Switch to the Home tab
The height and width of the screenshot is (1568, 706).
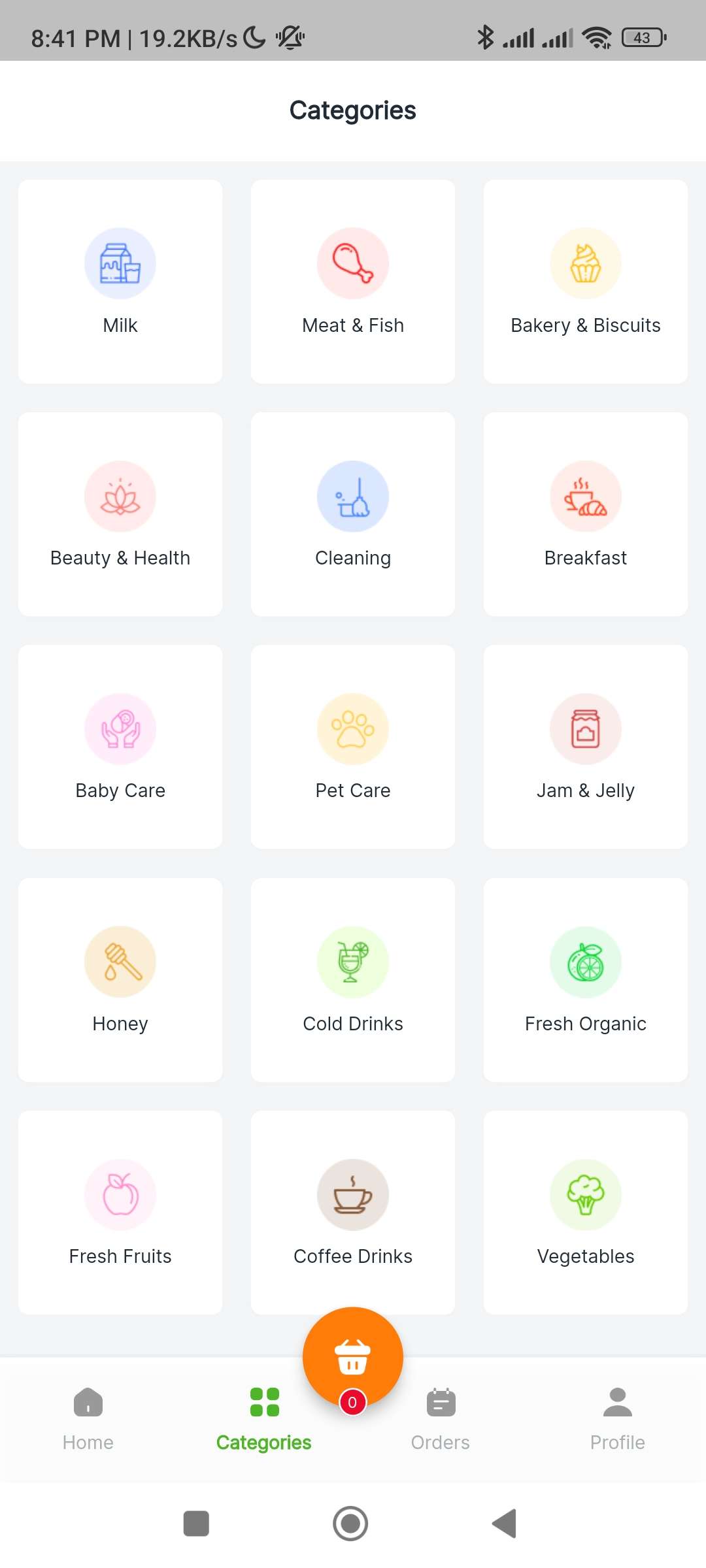[88, 1418]
